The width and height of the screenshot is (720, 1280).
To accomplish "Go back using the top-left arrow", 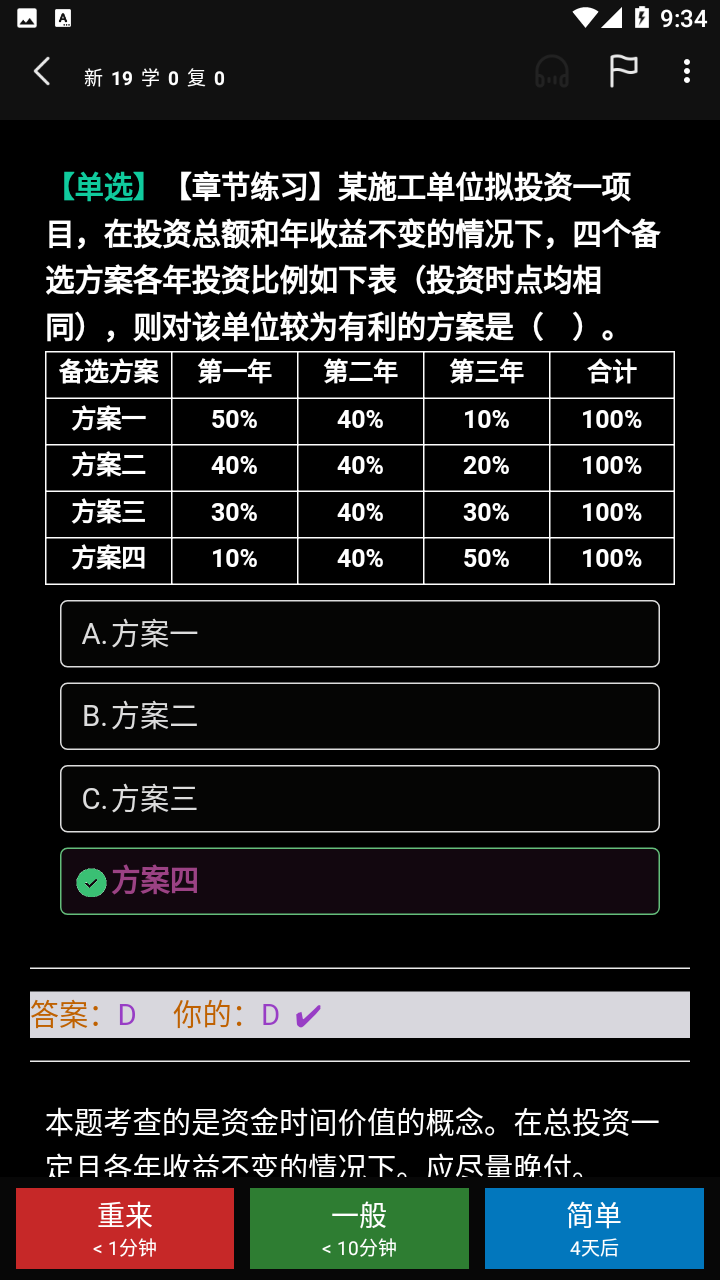I will pyautogui.click(x=42, y=72).
